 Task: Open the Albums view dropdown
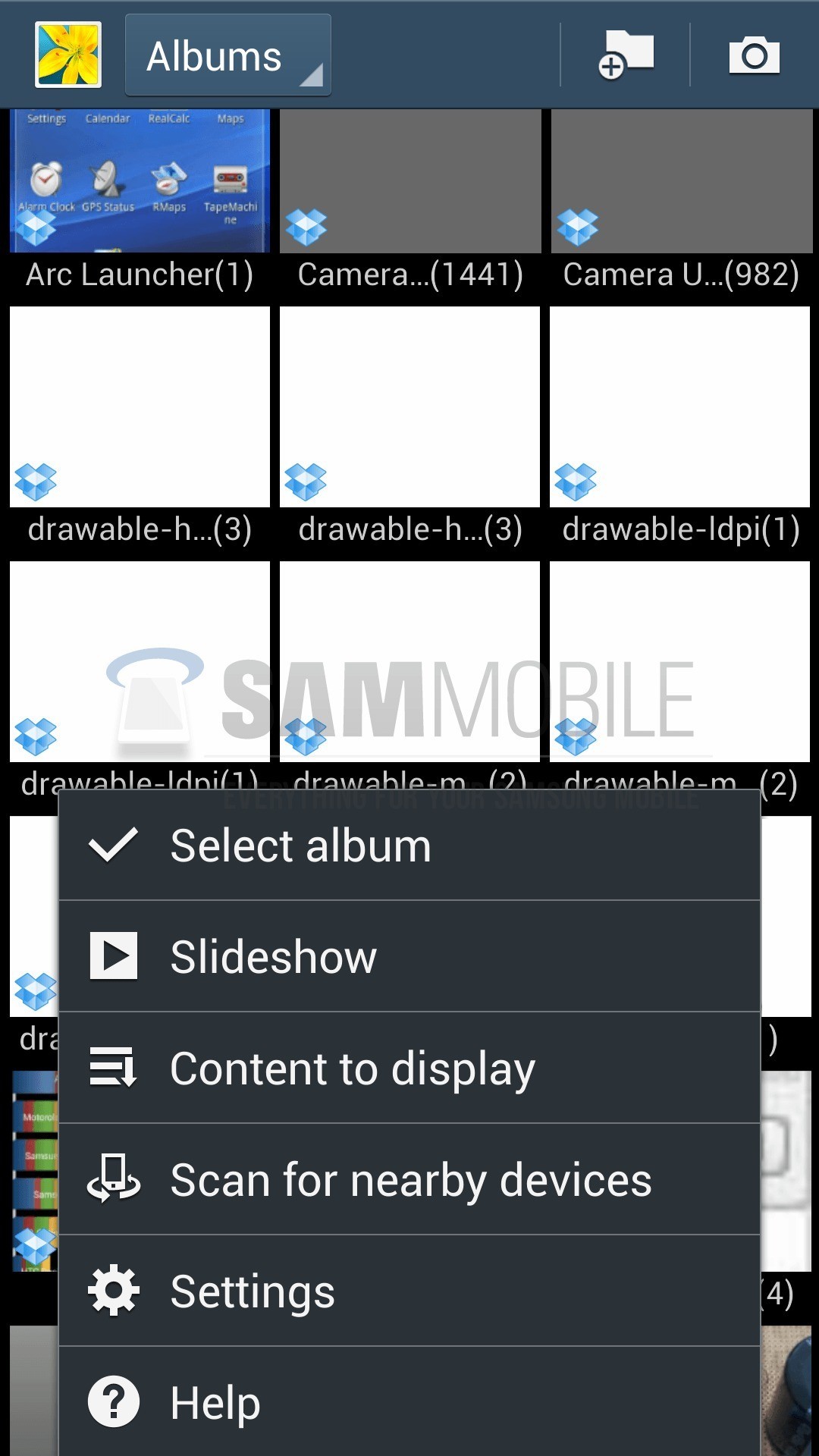click(x=227, y=56)
